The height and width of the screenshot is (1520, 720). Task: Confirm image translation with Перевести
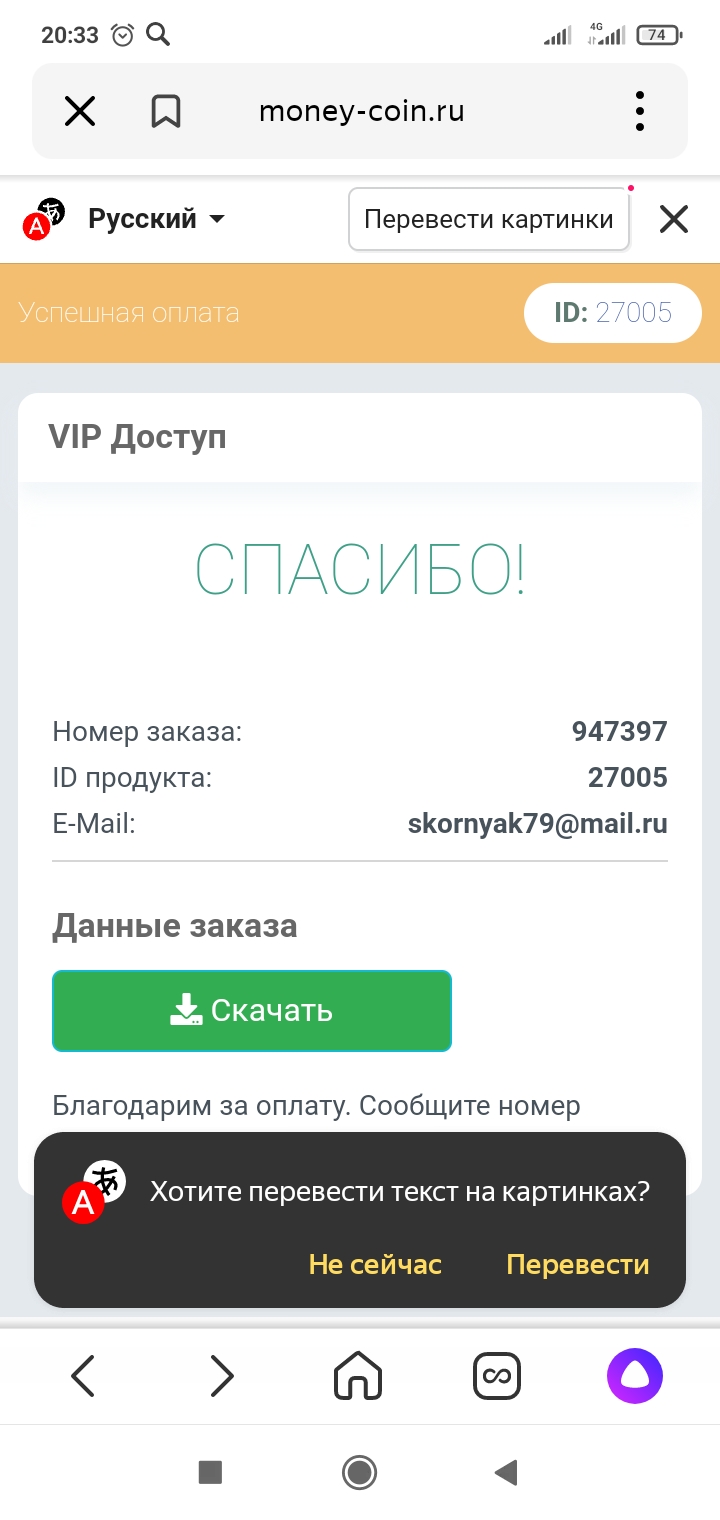578,1264
